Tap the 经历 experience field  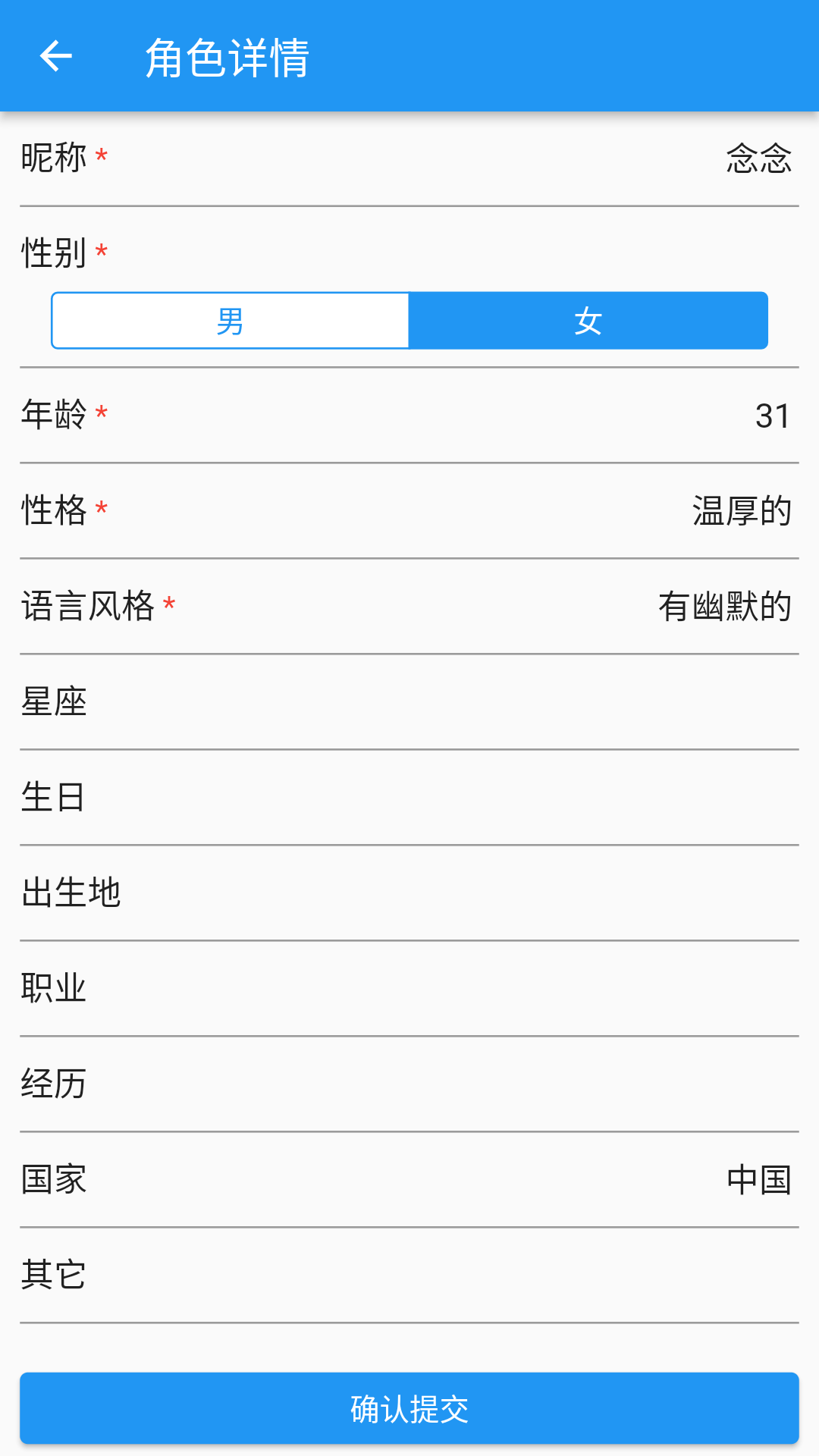(409, 1083)
